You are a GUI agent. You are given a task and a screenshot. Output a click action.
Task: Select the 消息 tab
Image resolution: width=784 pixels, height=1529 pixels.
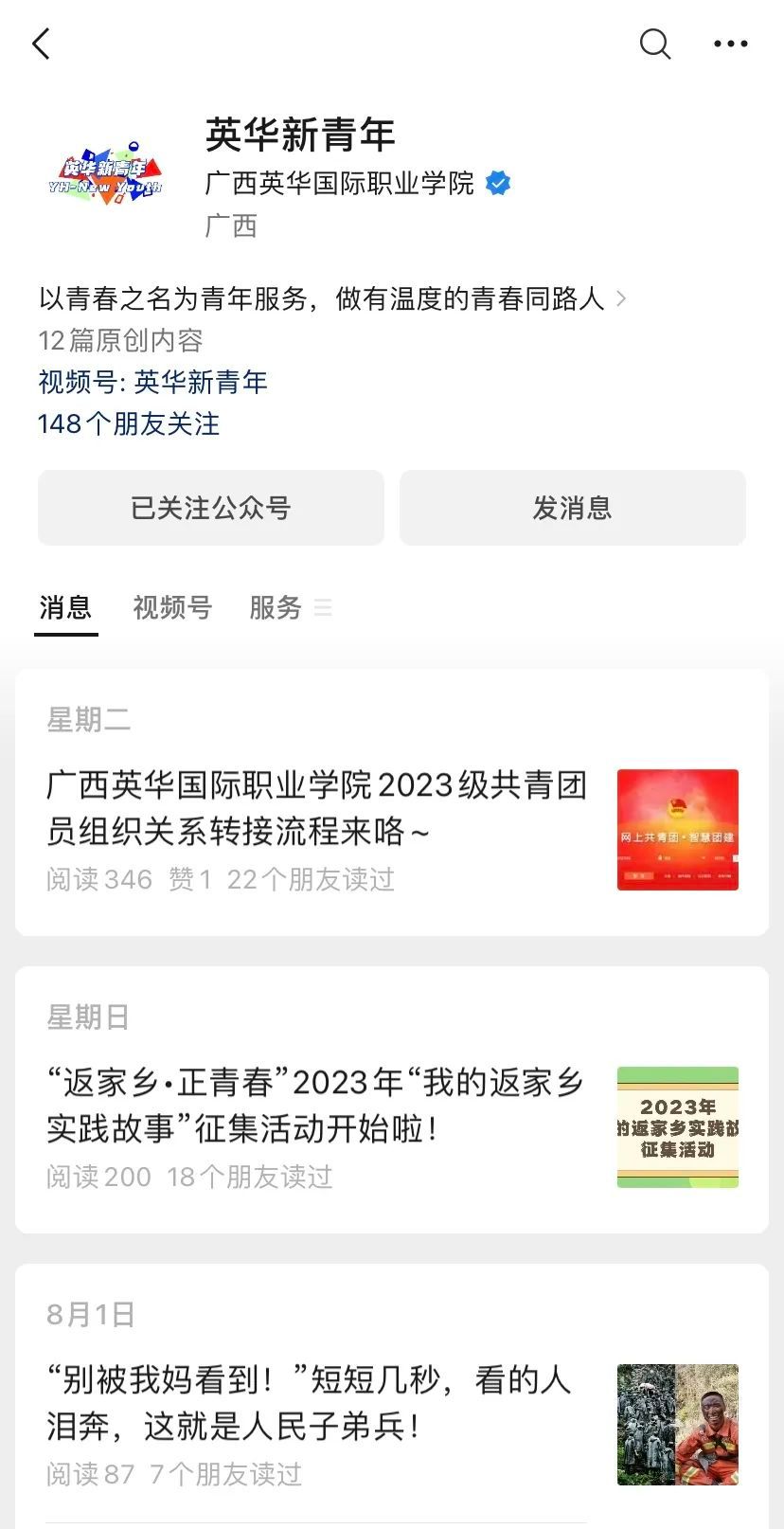[65, 607]
